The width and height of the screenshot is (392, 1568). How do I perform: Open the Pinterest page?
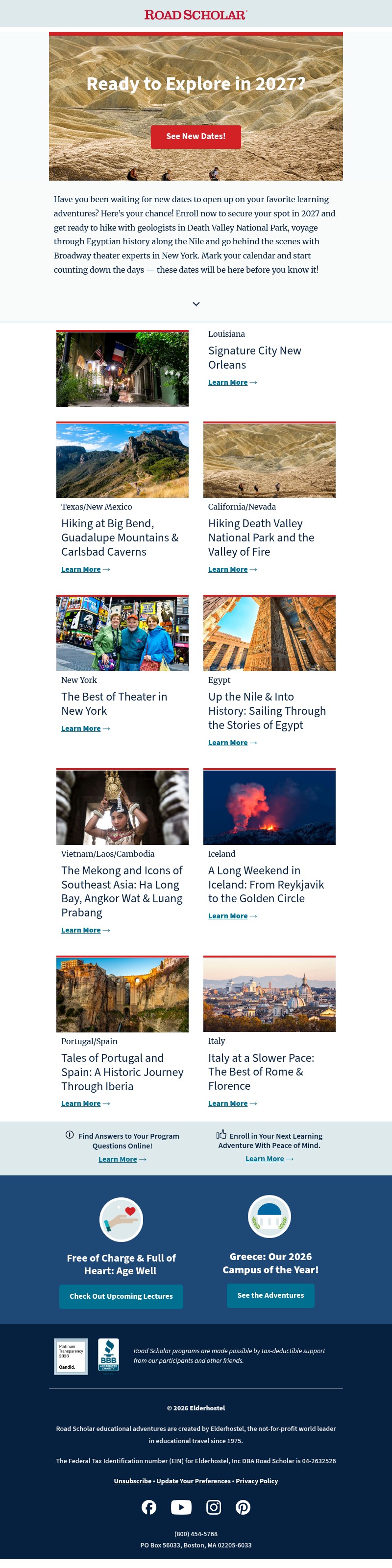pyautogui.click(x=243, y=1506)
